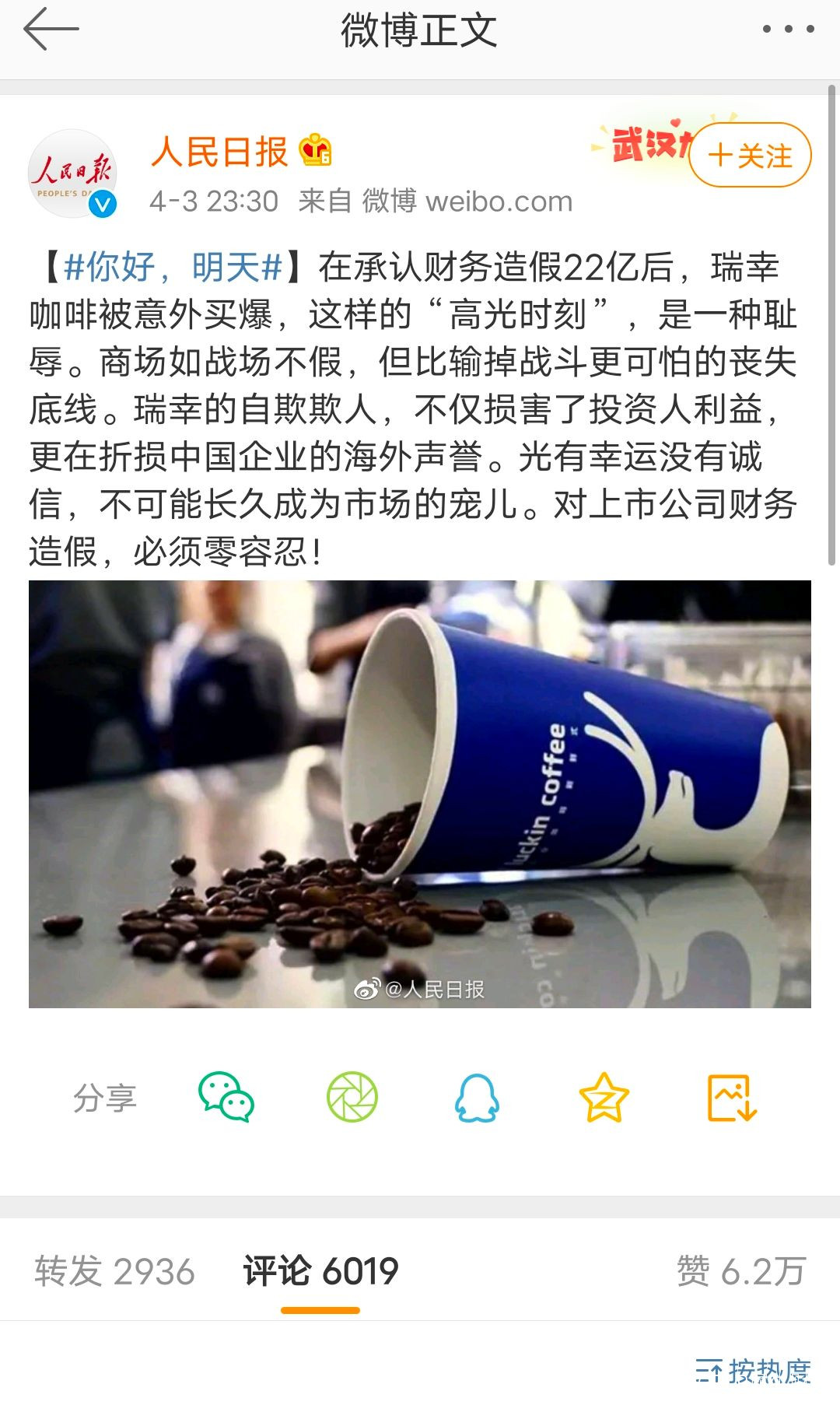This screenshot has width=840, height=1405.
Task: Share this post to WeChat
Action: 226,1097
